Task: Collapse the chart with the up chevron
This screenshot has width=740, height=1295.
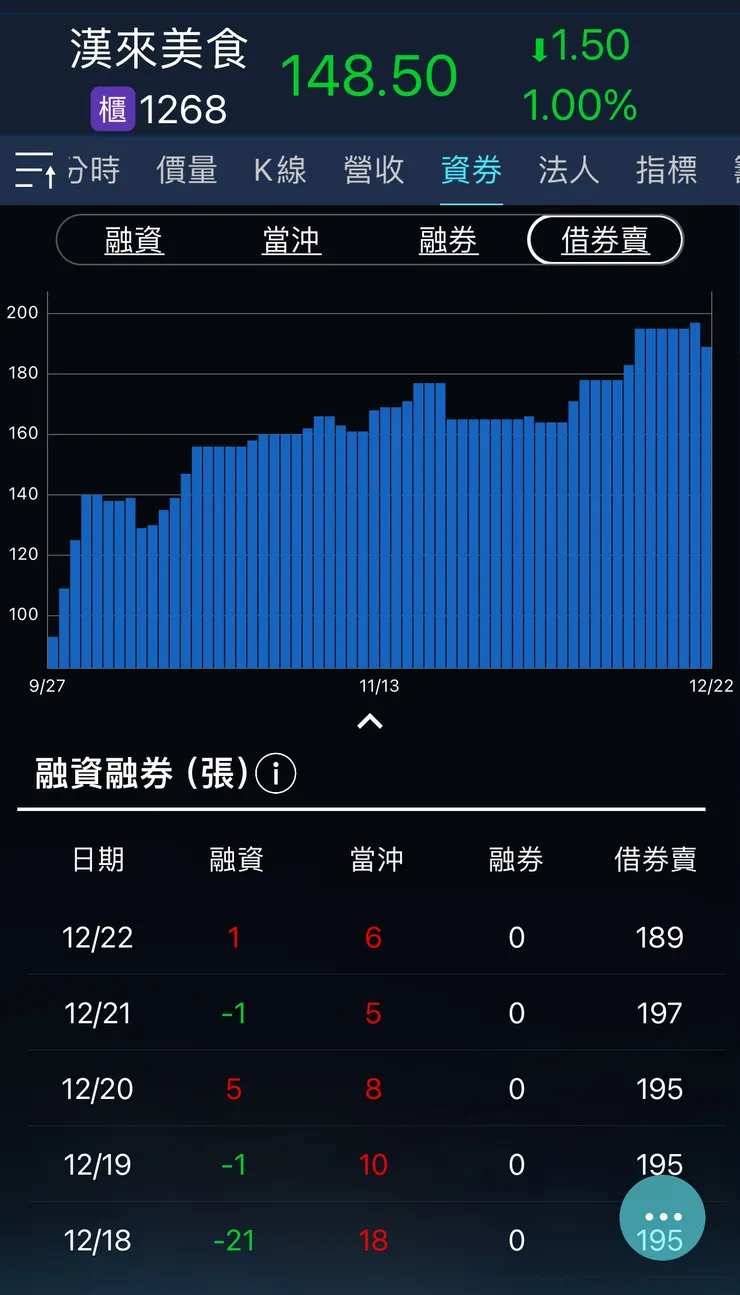Action: click(x=370, y=721)
